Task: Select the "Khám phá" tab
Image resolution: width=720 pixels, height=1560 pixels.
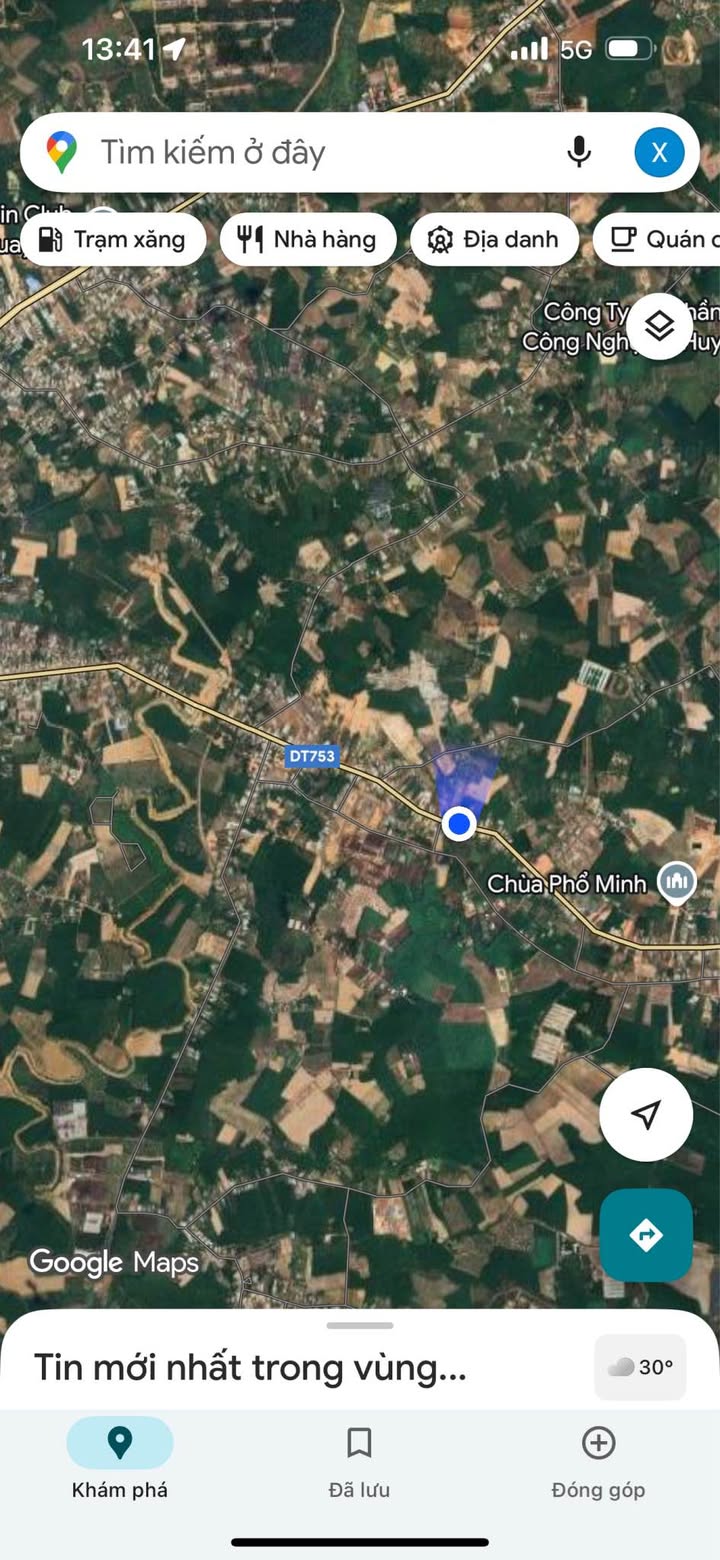Action: [x=120, y=1461]
